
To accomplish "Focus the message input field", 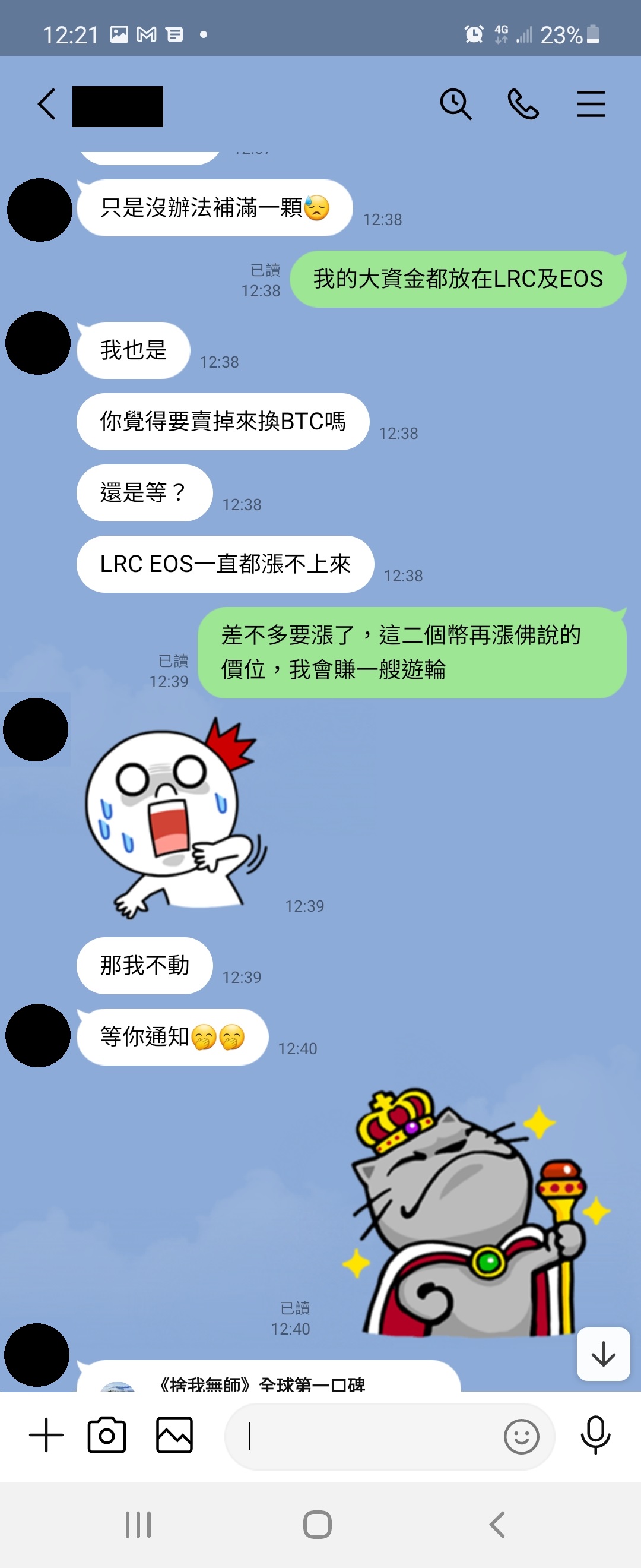I will [365, 1437].
